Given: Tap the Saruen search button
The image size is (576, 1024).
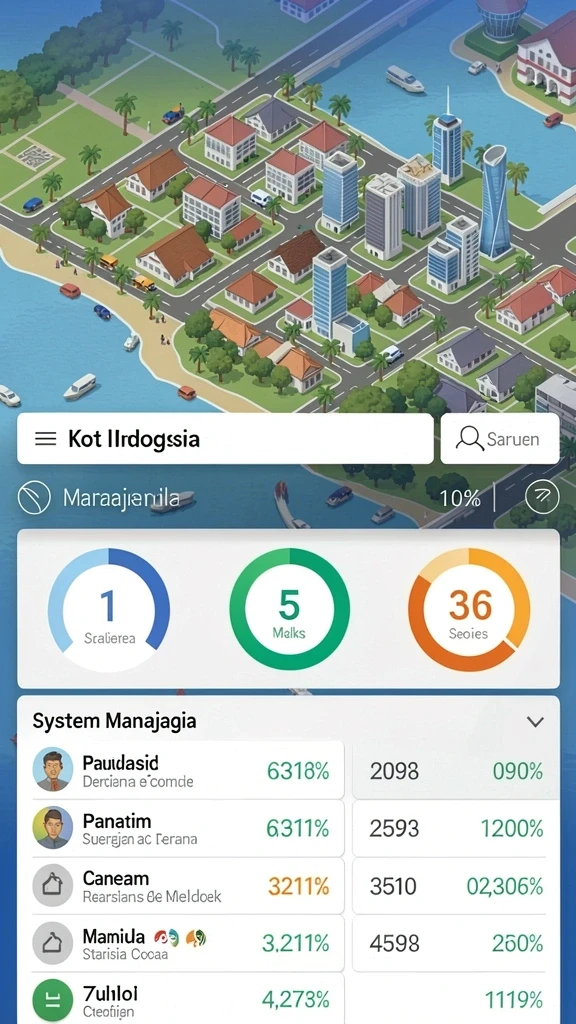Looking at the screenshot, I should (500, 438).
